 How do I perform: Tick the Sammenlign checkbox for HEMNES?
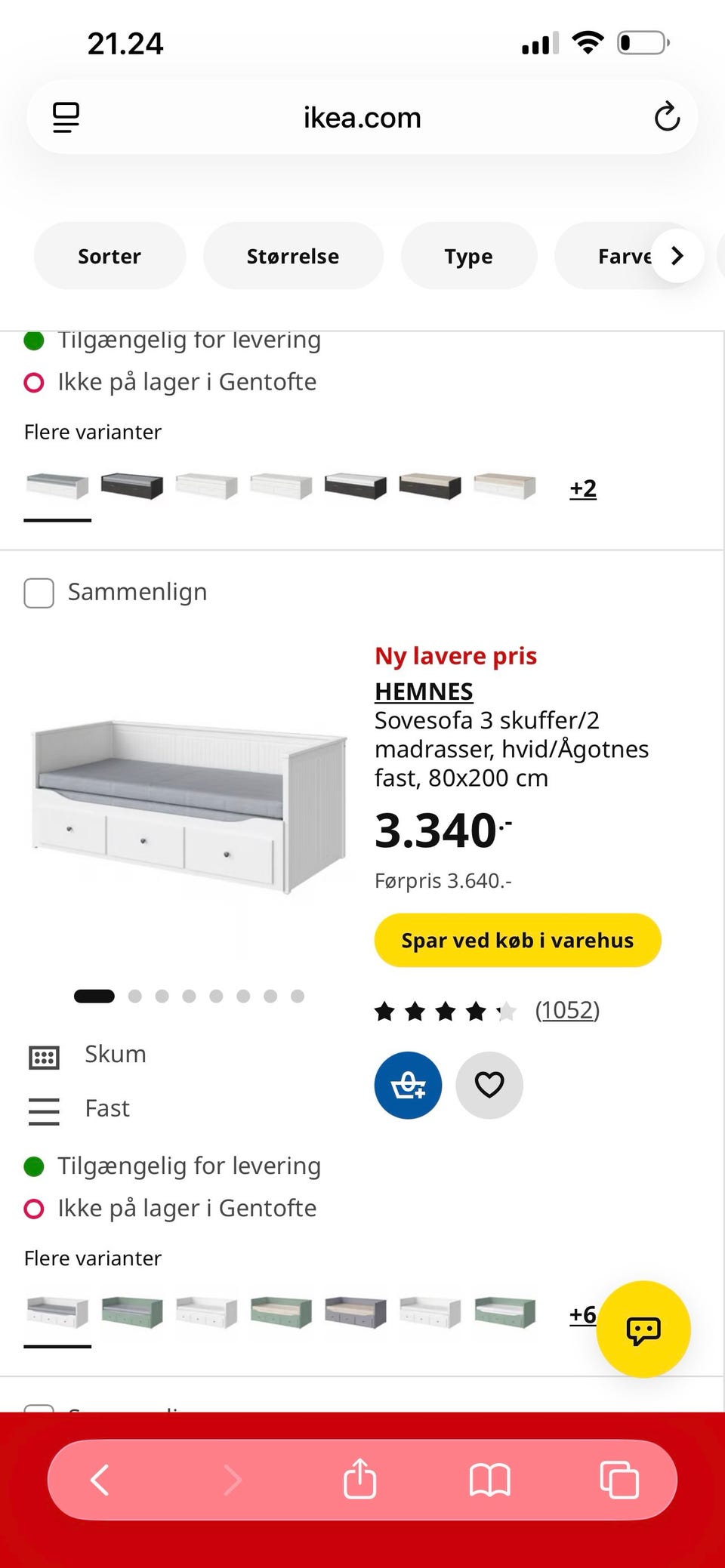pyautogui.click(x=39, y=593)
